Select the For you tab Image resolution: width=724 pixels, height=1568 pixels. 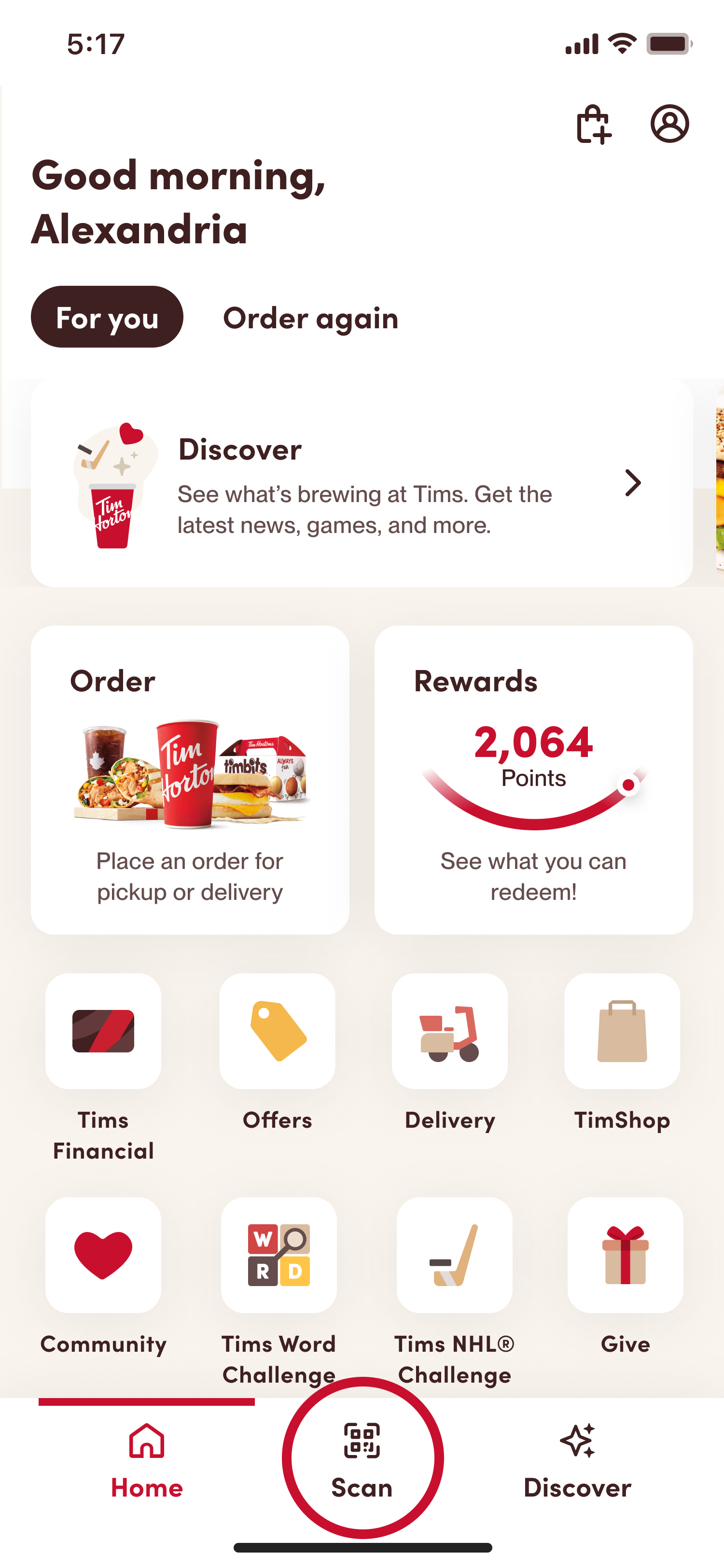[x=107, y=317]
